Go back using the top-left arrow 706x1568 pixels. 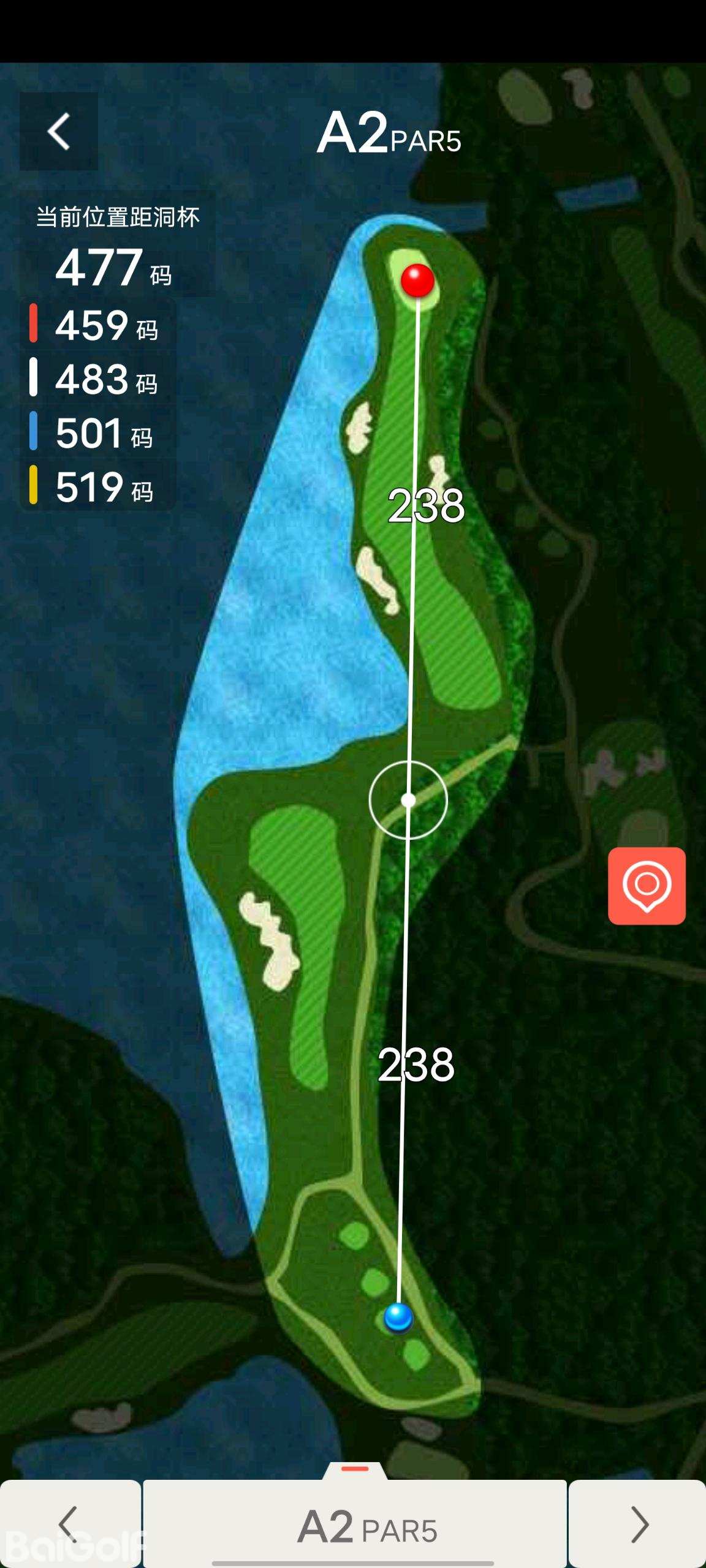59,131
